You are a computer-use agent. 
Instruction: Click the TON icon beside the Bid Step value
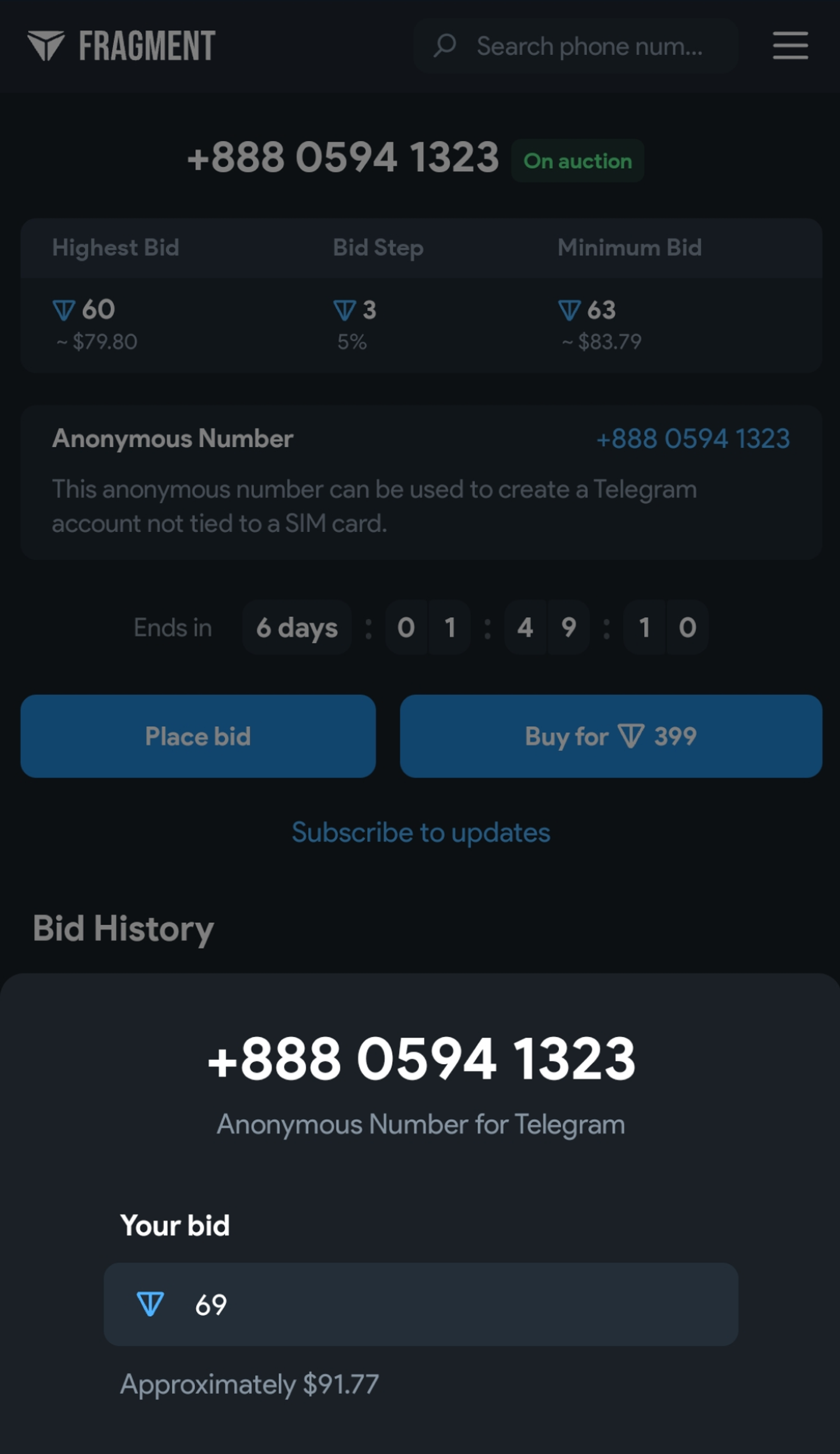click(344, 310)
